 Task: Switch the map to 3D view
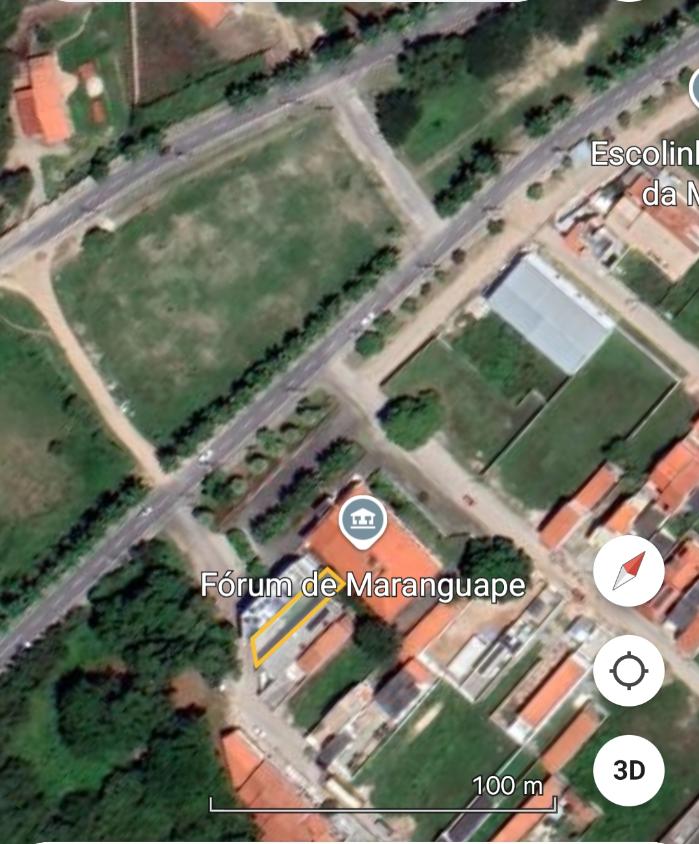[x=629, y=769]
